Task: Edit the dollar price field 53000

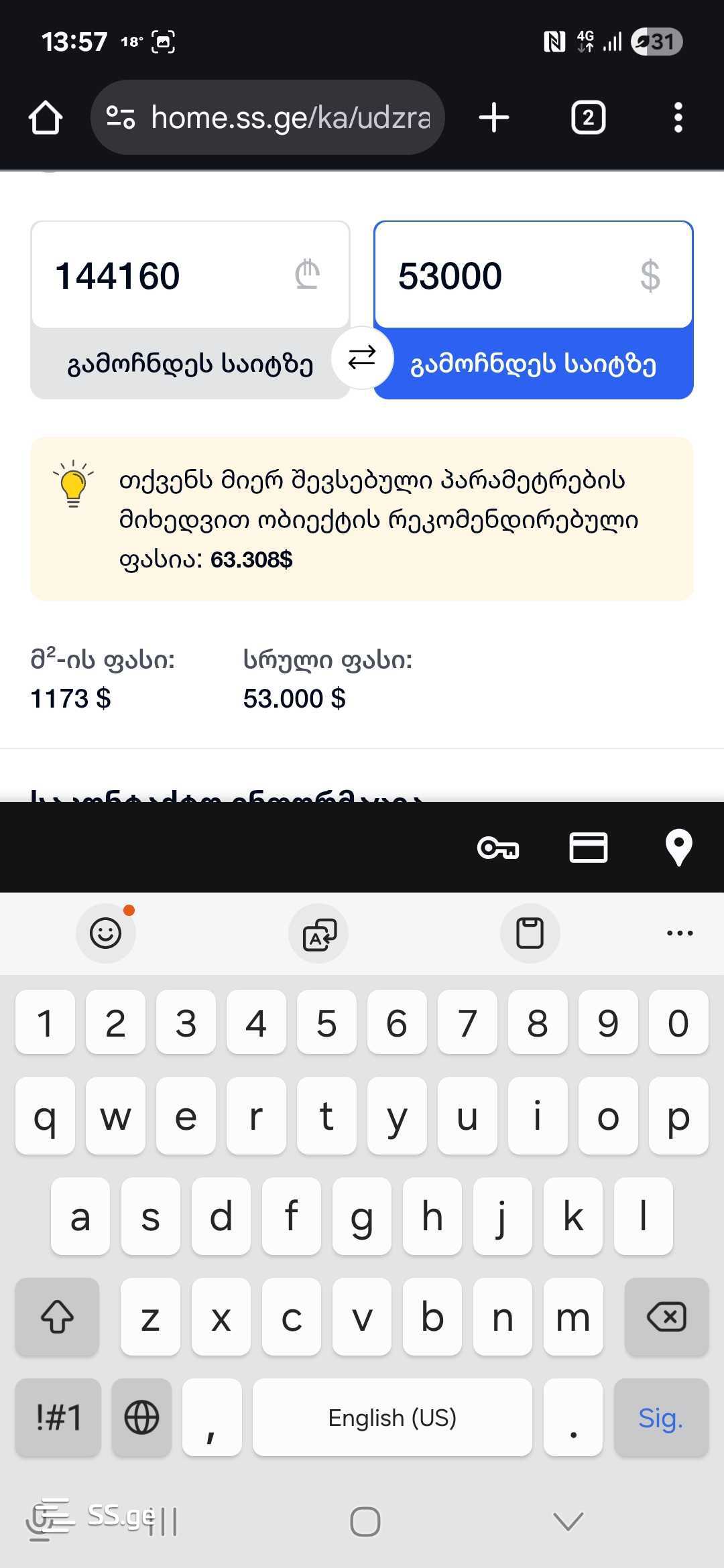Action: tap(509, 275)
